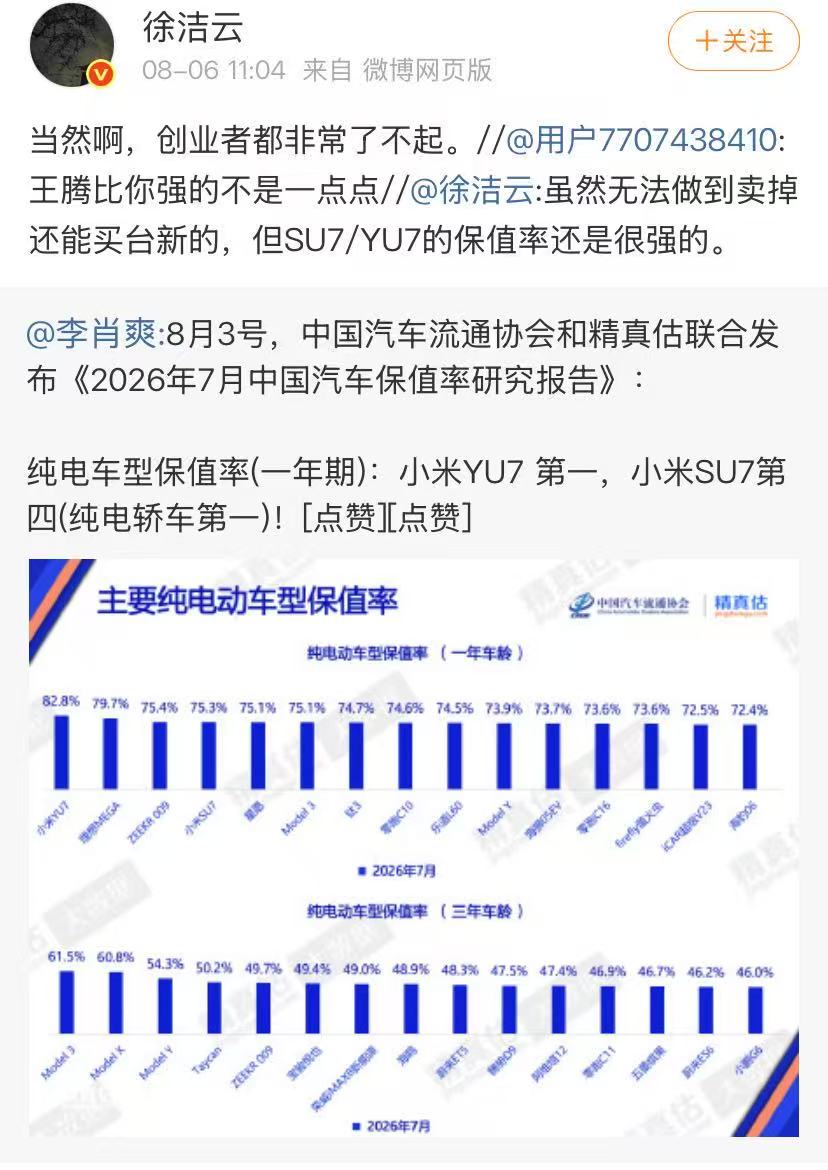828x1170 pixels.
Task: Open the @用户7707438410 mention
Action: pos(641,140)
